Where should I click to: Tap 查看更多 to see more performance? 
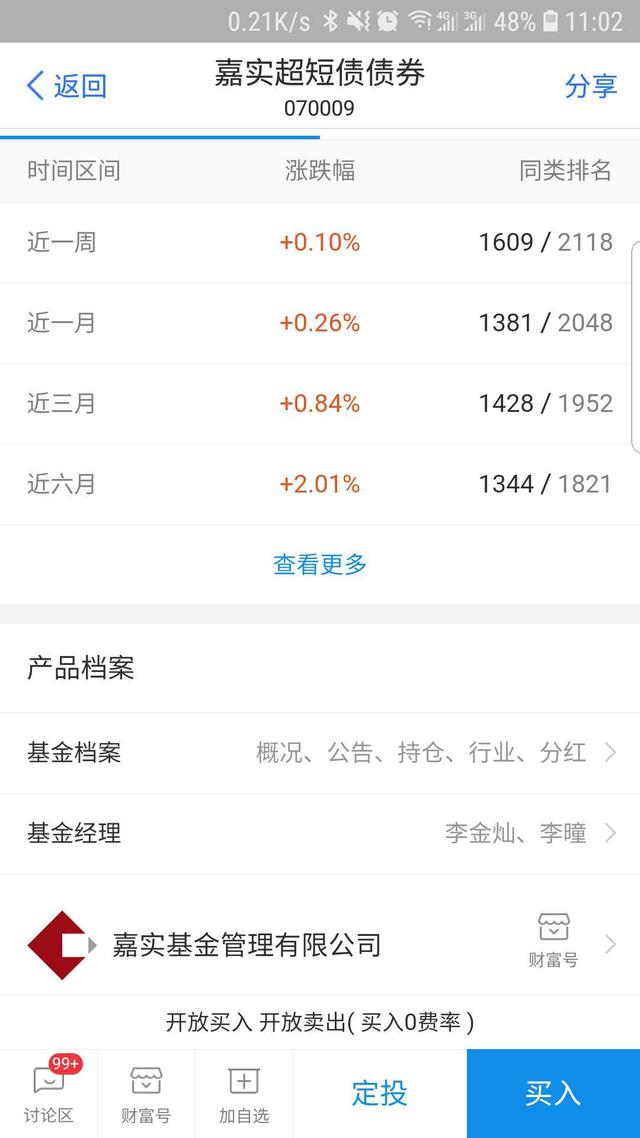320,564
